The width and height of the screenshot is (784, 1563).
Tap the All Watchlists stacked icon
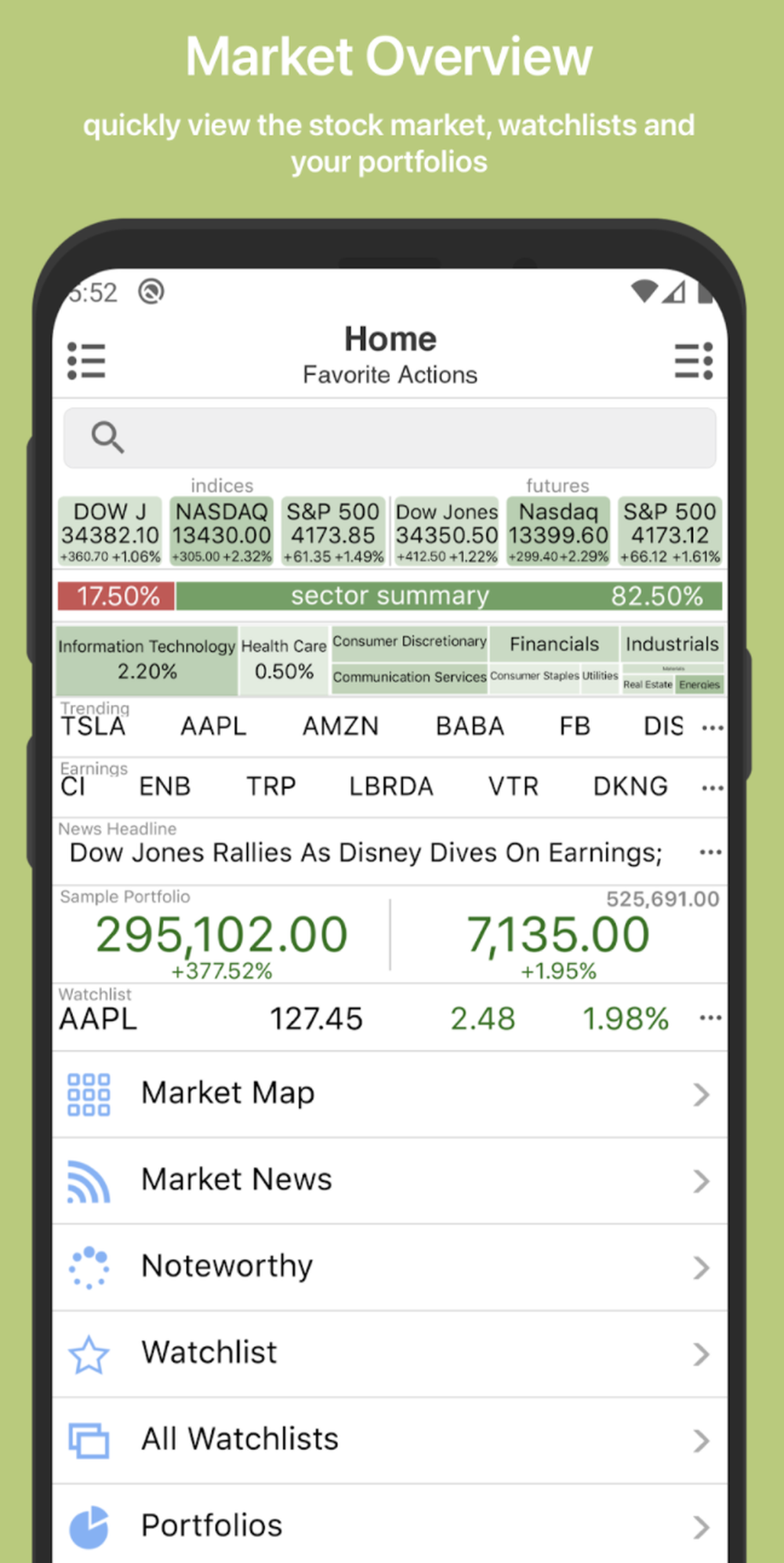tap(89, 1440)
